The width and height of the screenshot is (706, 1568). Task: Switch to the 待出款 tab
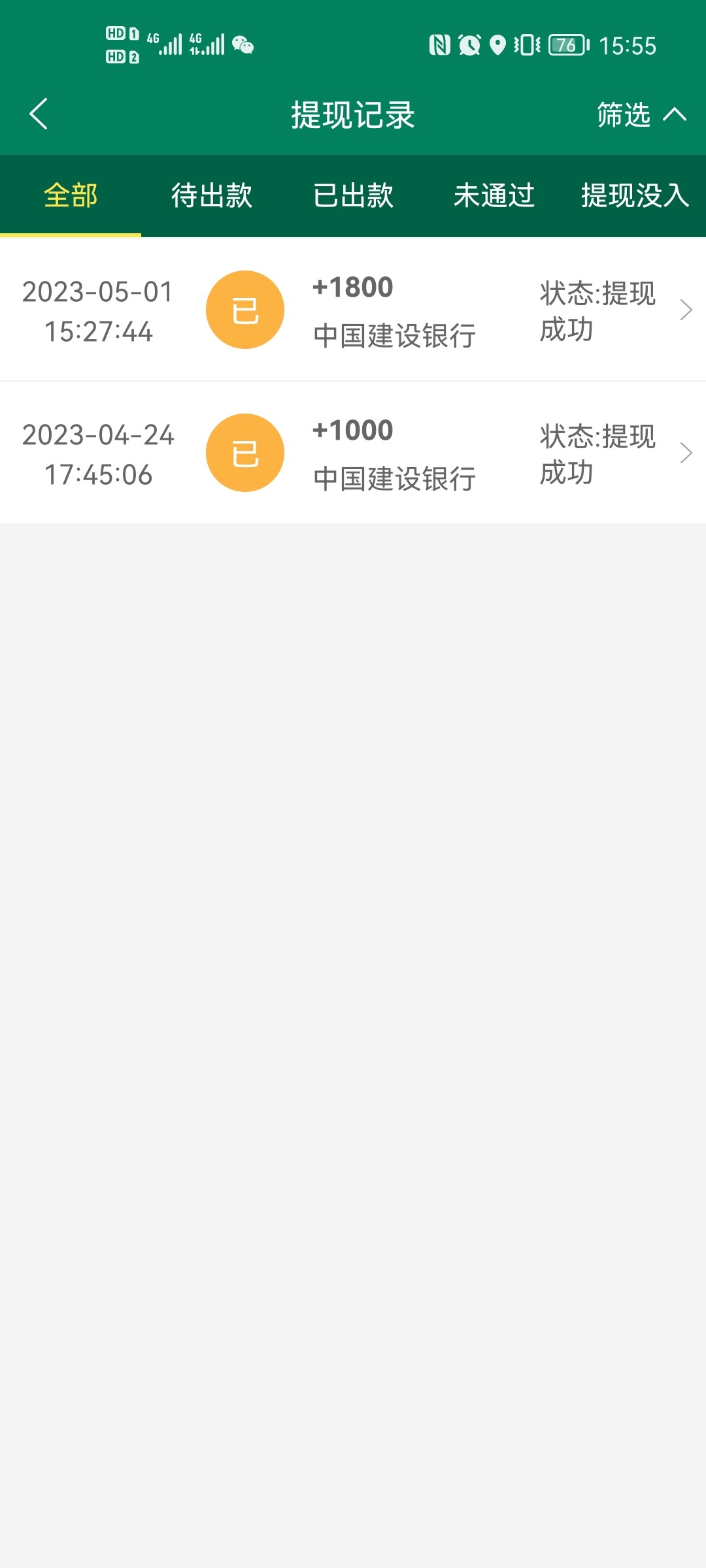pyautogui.click(x=211, y=195)
